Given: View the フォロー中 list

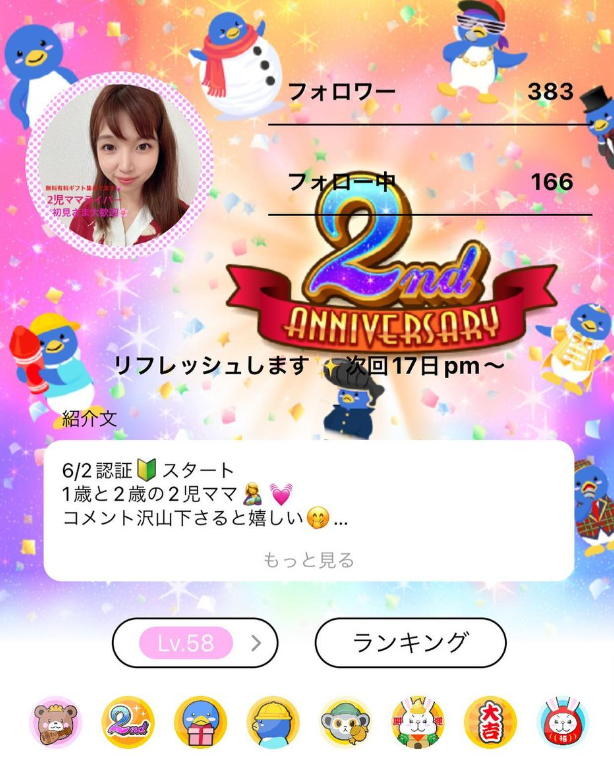Looking at the screenshot, I should pos(430,182).
